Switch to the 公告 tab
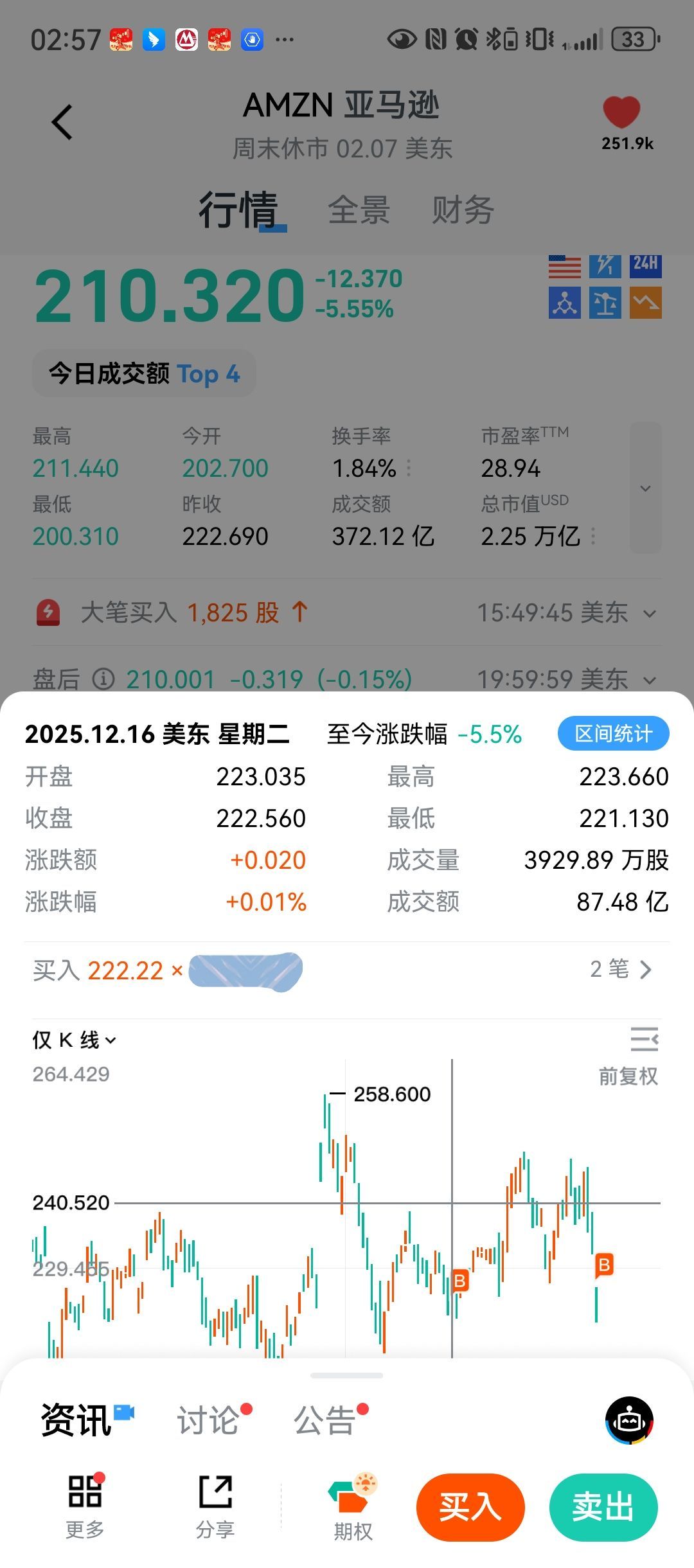694x1568 pixels. pyautogui.click(x=325, y=1420)
